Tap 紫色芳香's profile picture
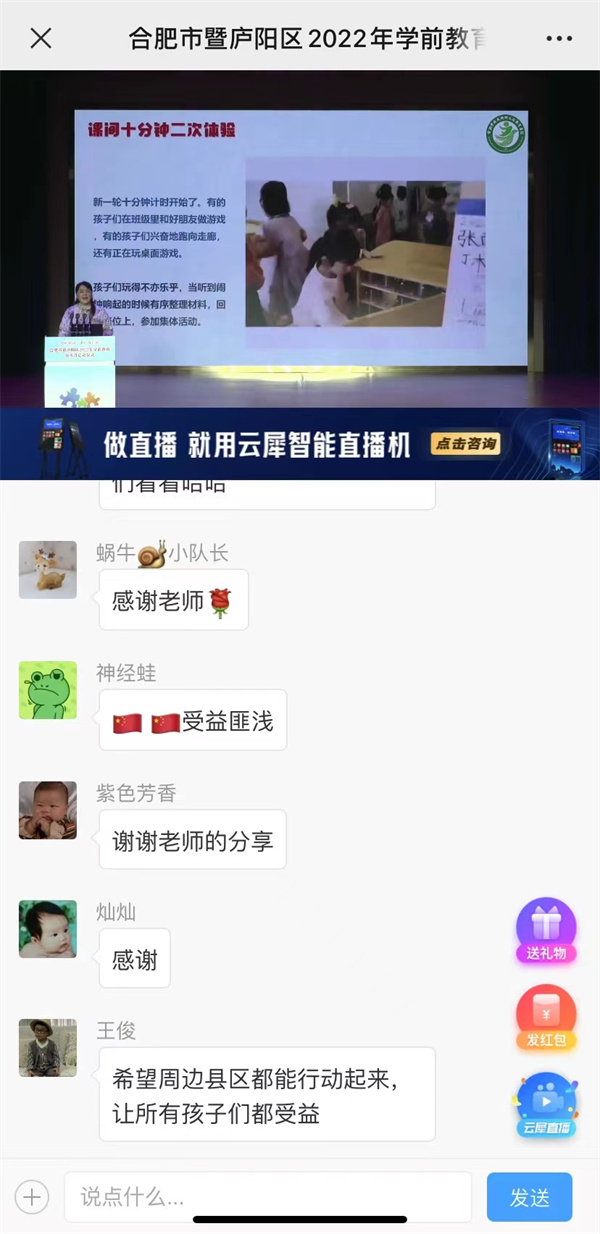Image resolution: width=600 pixels, height=1234 pixels. coord(48,809)
